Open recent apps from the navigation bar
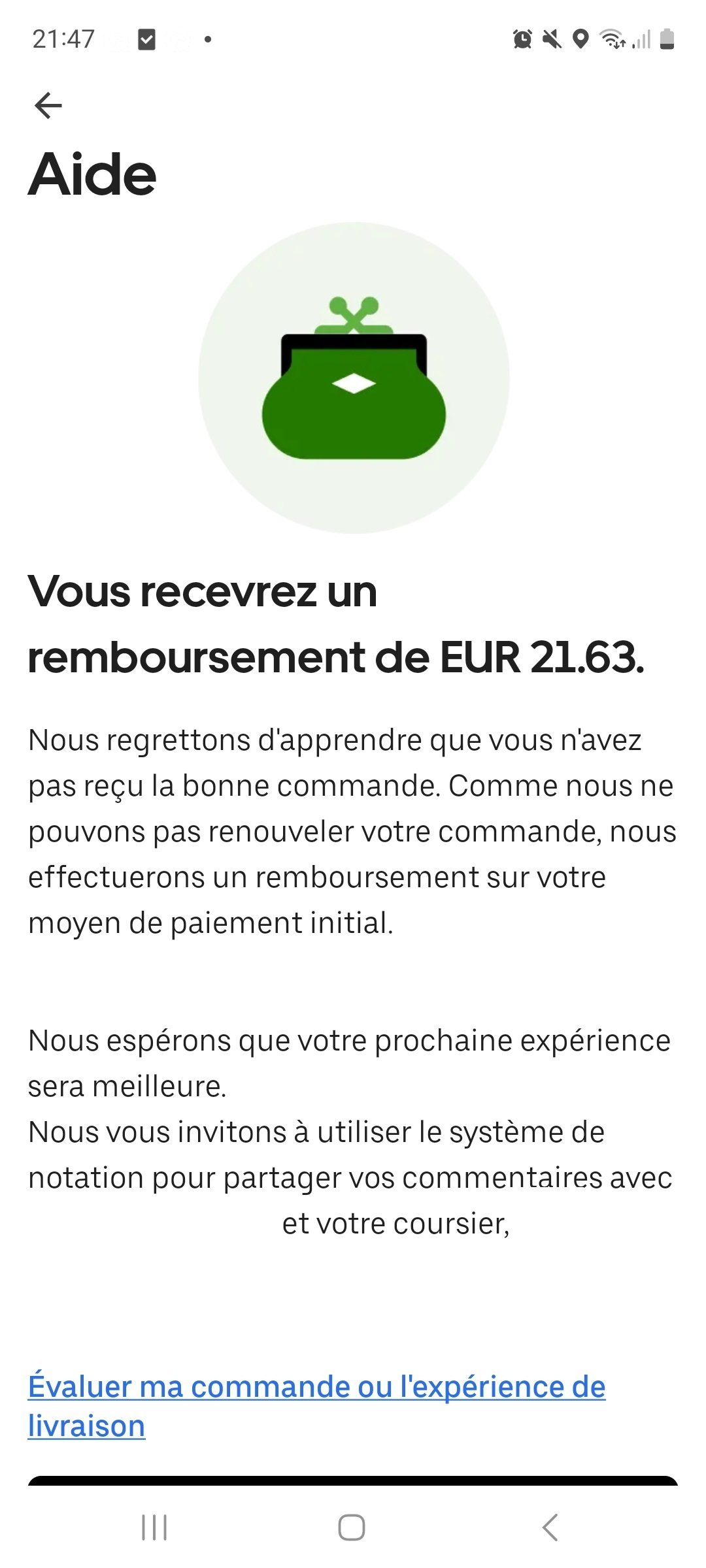706x1568 pixels. point(154,1527)
